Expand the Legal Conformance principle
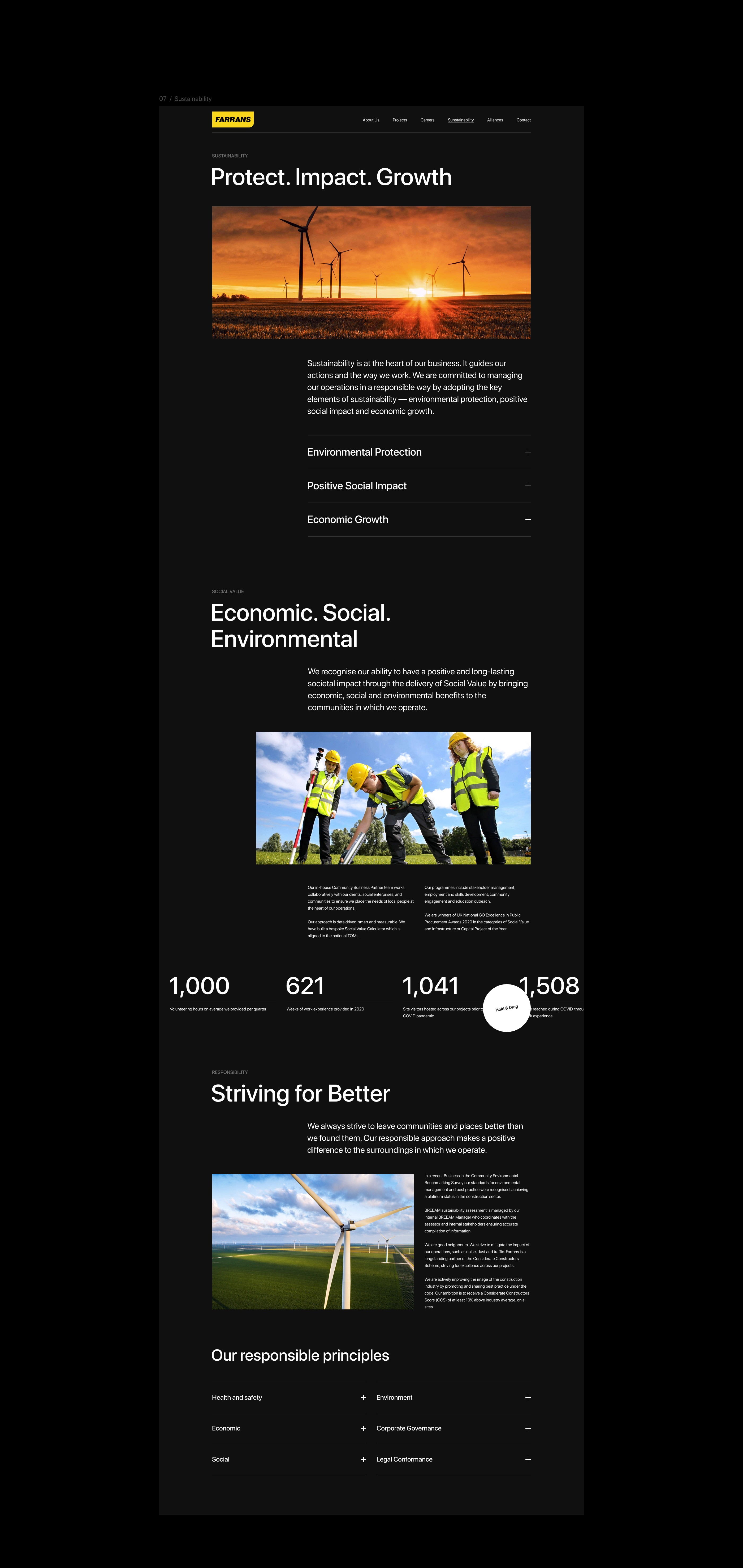 pos(453,1459)
